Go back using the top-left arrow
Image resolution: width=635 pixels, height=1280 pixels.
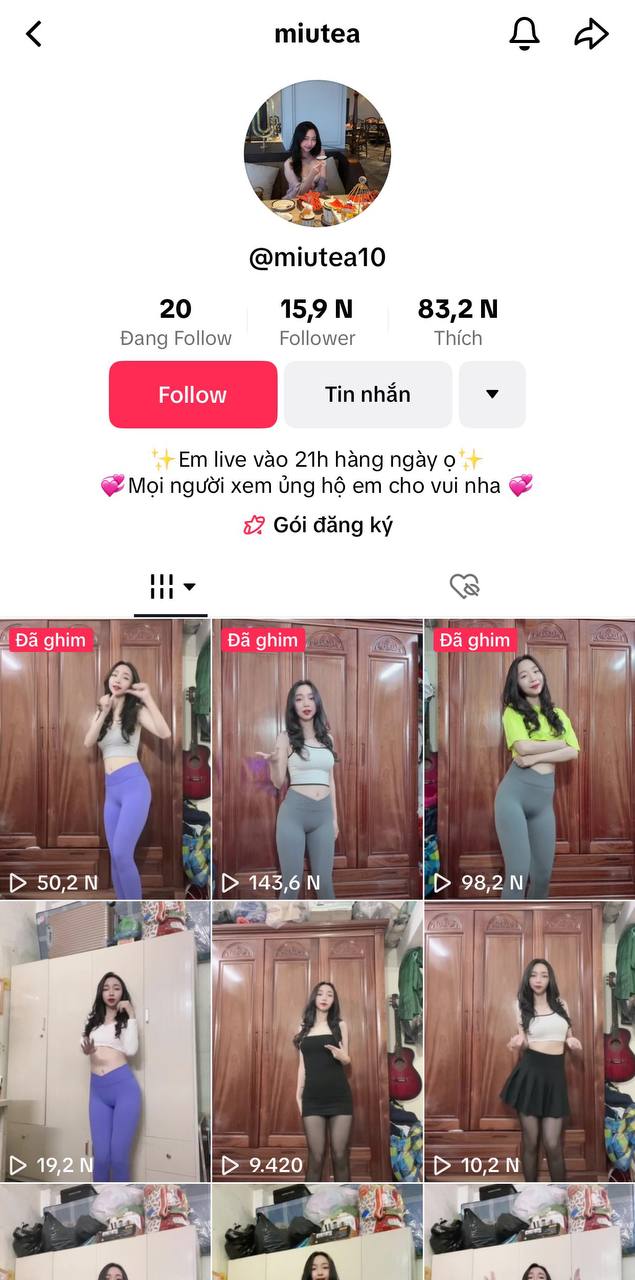click(34, 34)
